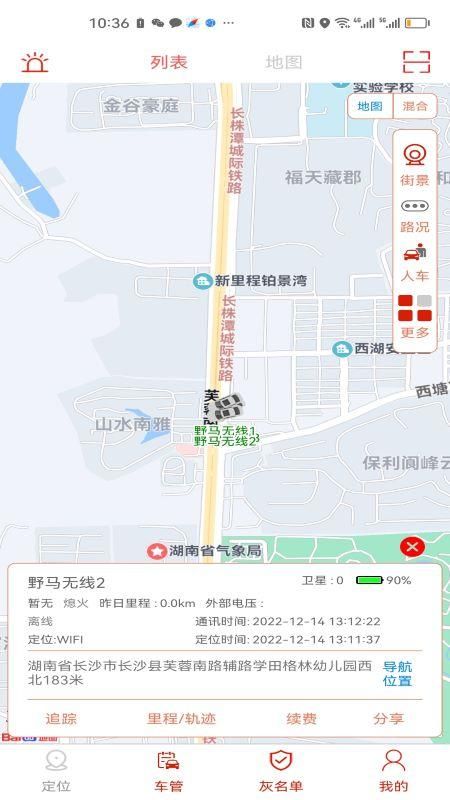Image resolution: width=450 pixels, height=800 pixels.
Task: Open the 灰名单 tab
Action: [x=281, y=771]
